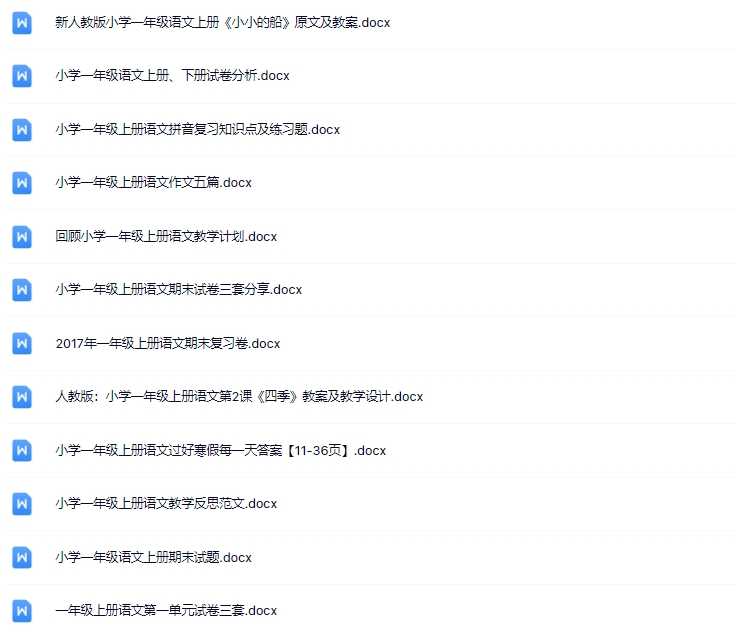The height and width of the screenshot is (632, 736).
Task: Open 2017年一年级上册语文期末复习卷.docx
Action: pyautogui.click(x=167, y=344)
